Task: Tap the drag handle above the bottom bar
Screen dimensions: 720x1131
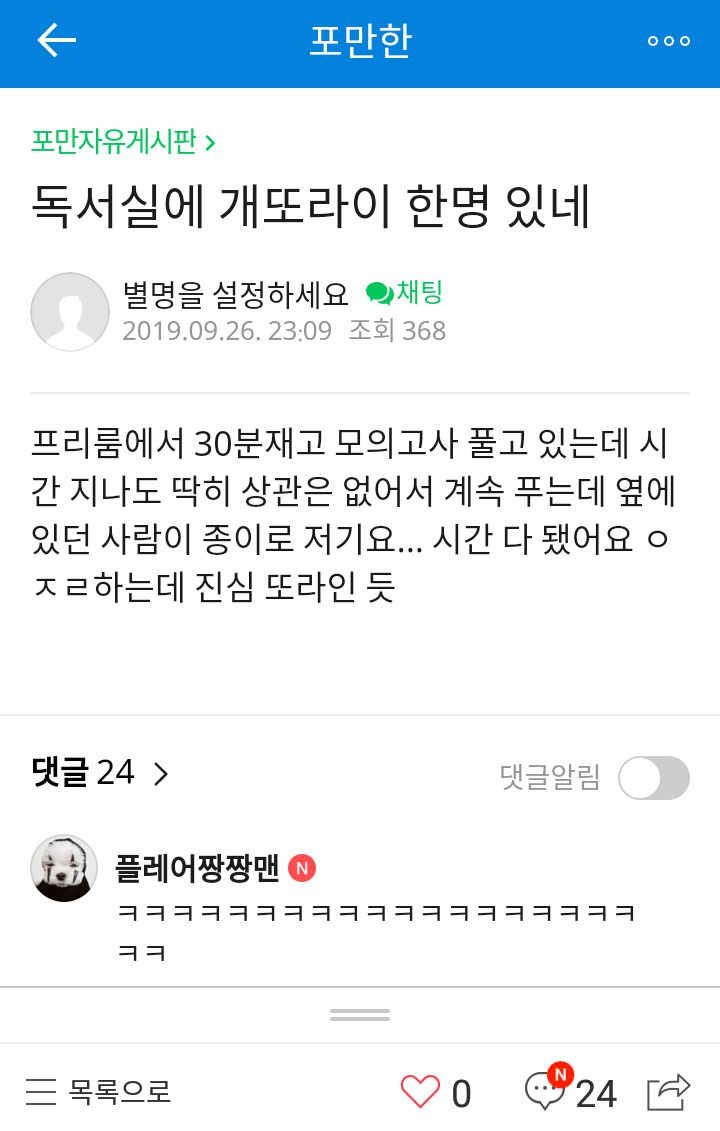Action: 359,1013
